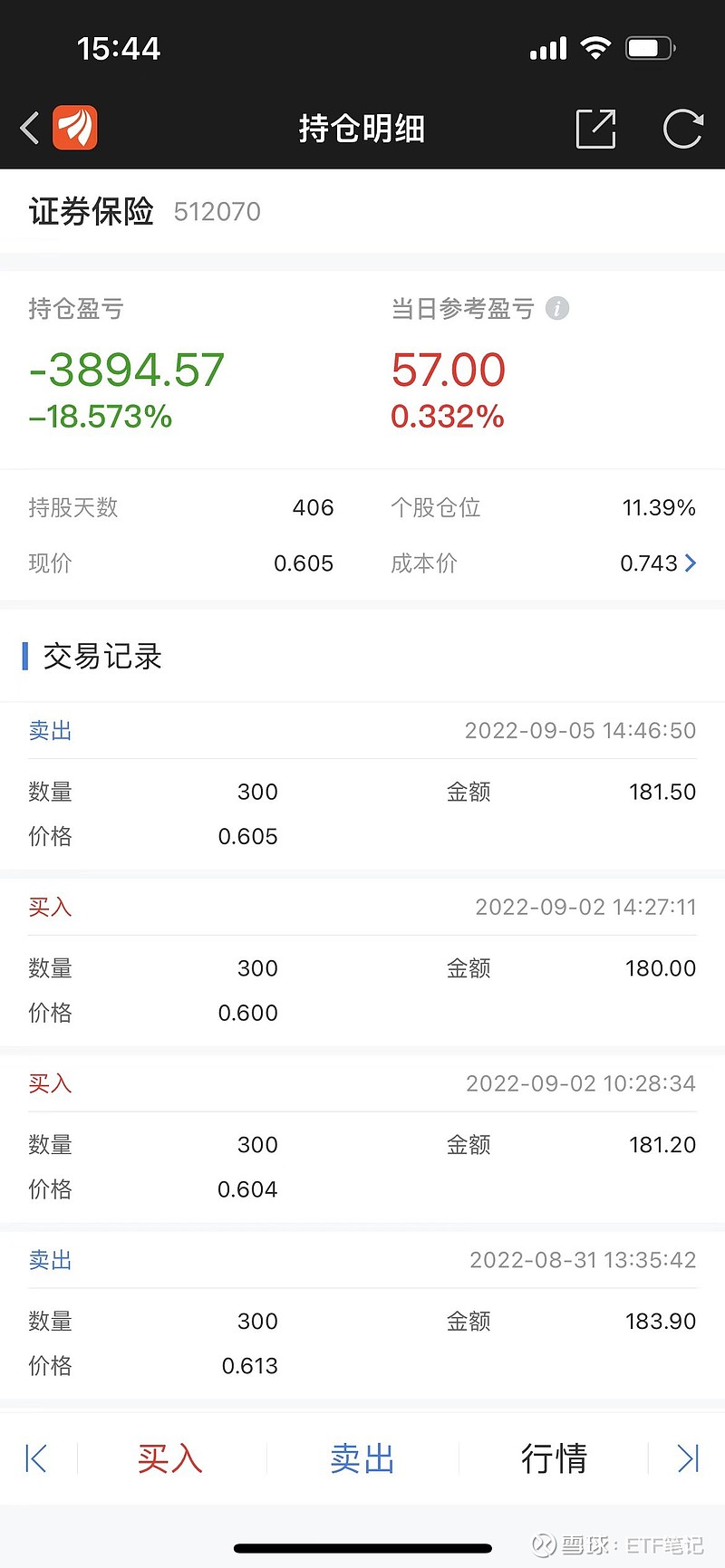Expand the 买入 record dated 2022-09-02 10:28
The image size is (725, 1568).
click(362, 1084)
